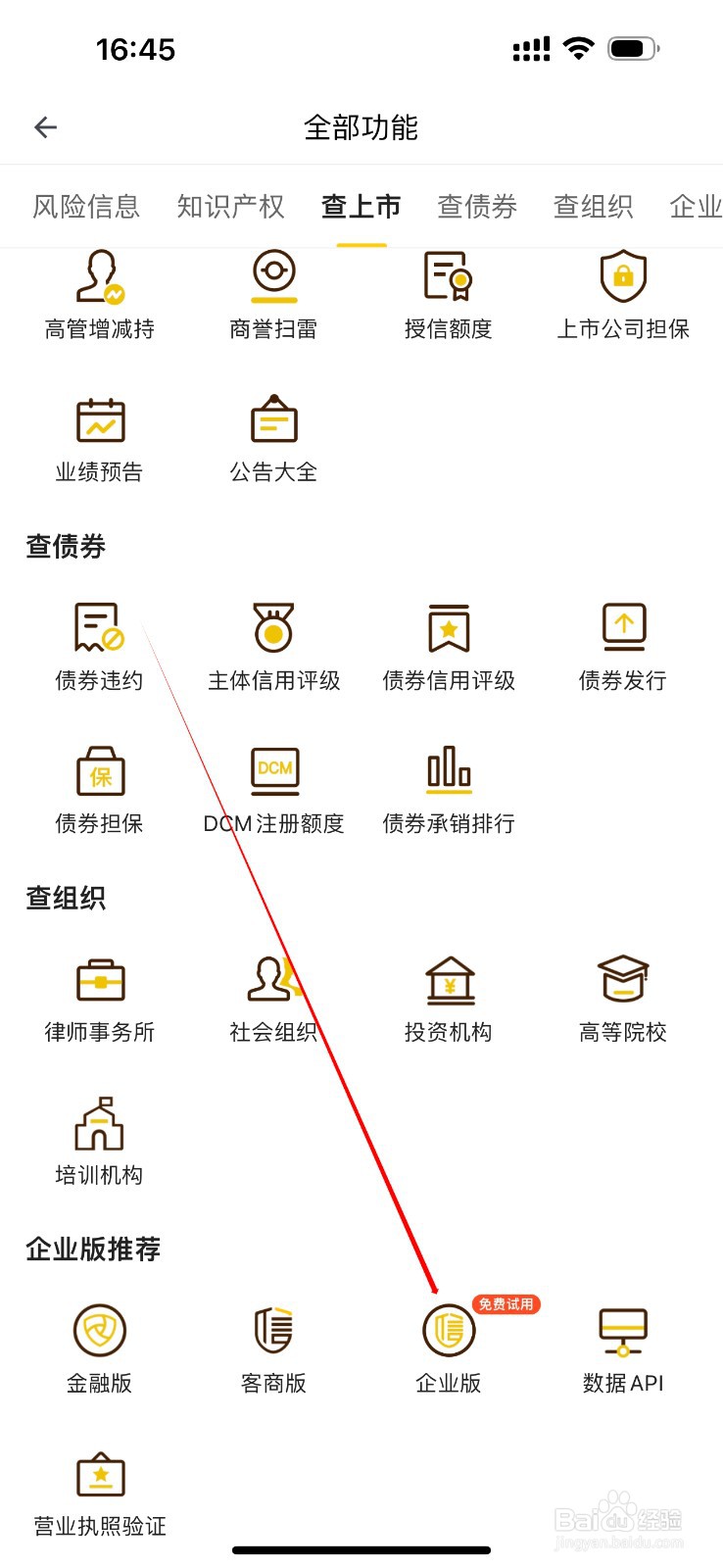Go back using the top-left arrow
The height and width of the screenshot is (1568, 723).
coord(45,126)
